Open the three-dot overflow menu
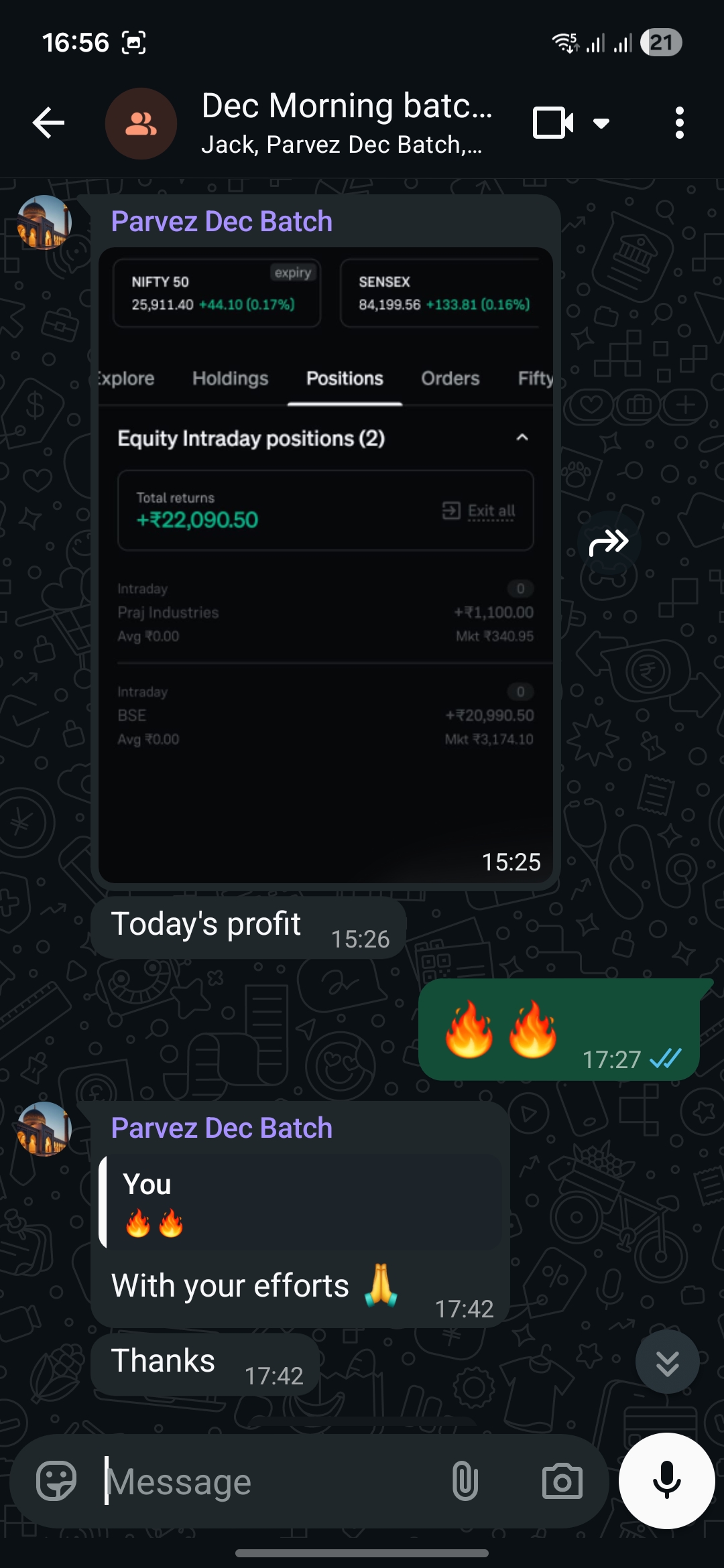Image resolution: width=724 pixels, height=1568 pixels. [x=679, y=123]
